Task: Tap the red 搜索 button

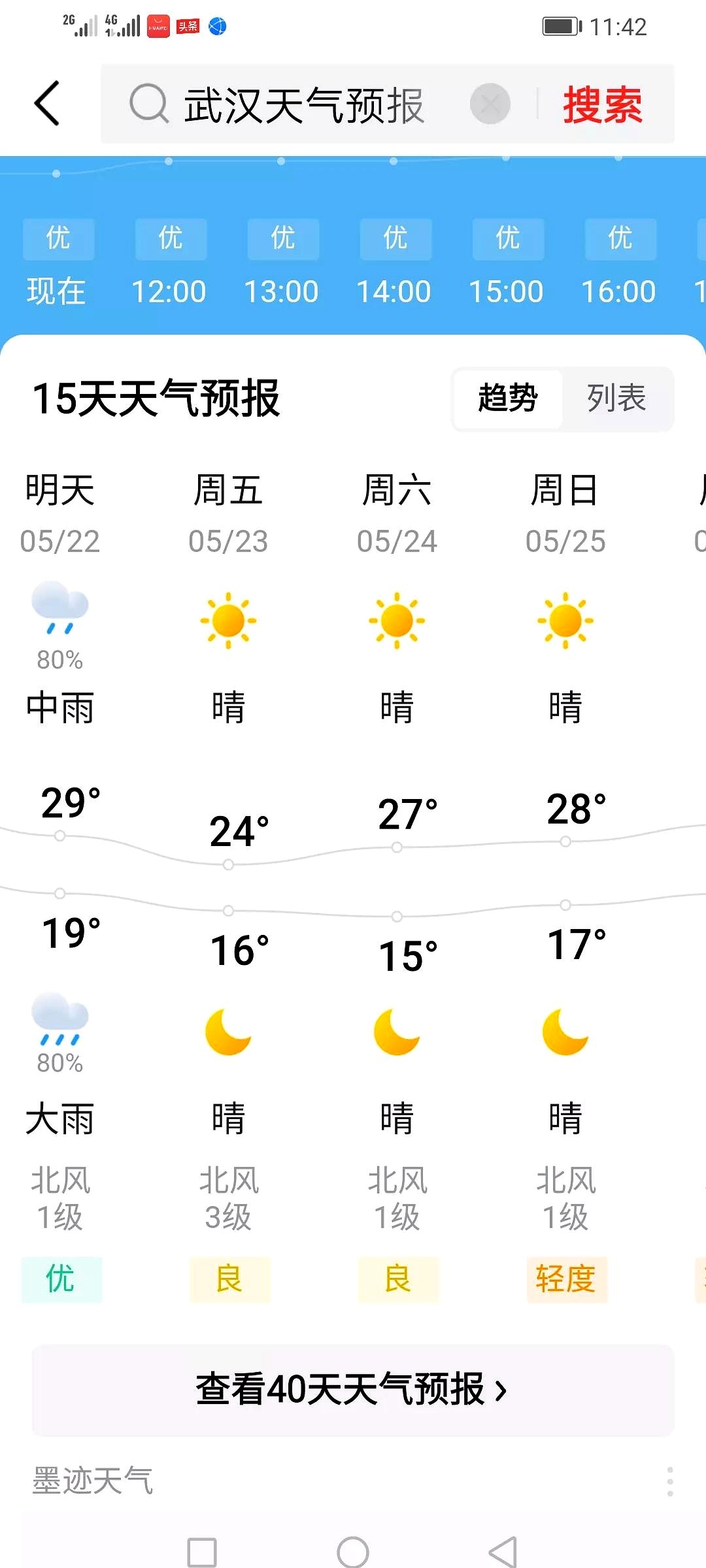Action: (x=602, y=105)
